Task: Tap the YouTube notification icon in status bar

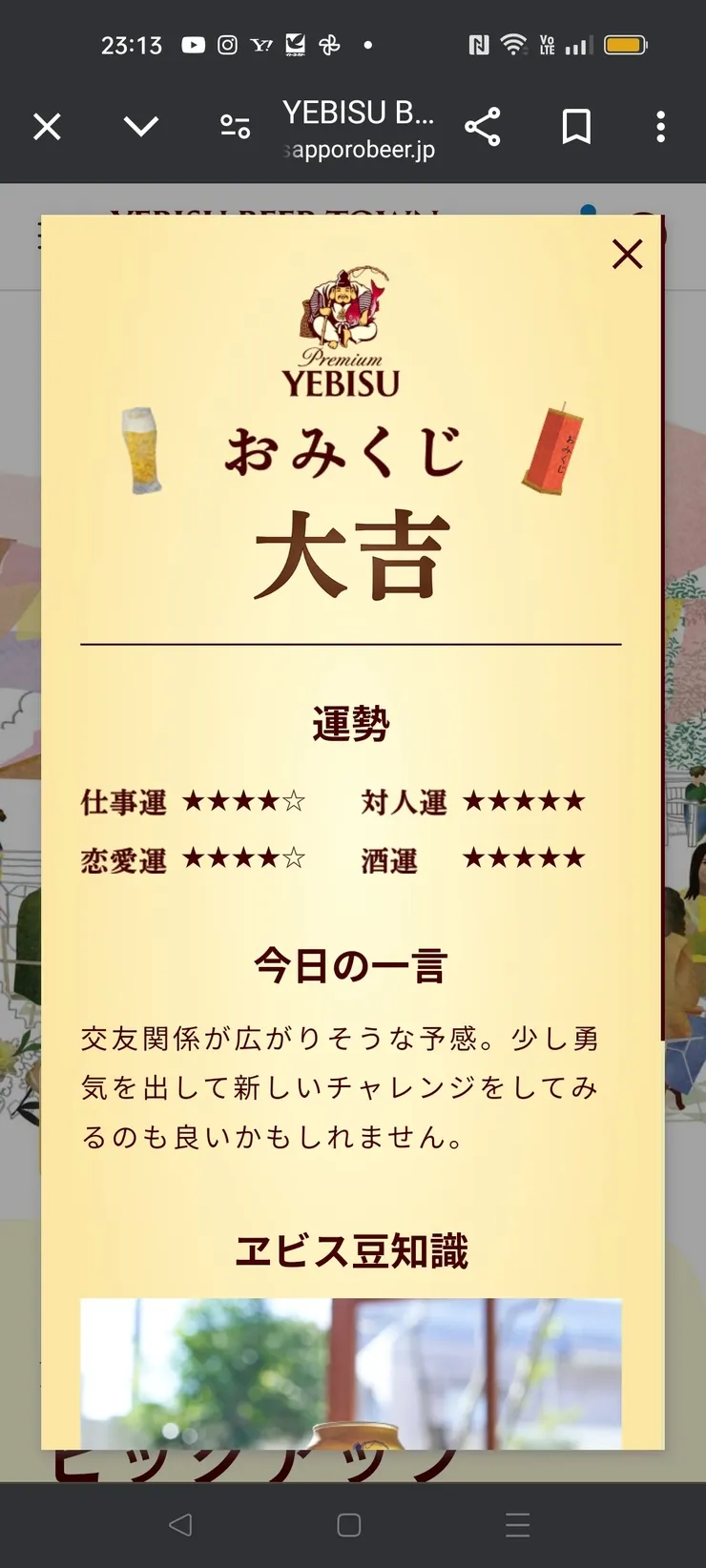Action: [194, 44]
